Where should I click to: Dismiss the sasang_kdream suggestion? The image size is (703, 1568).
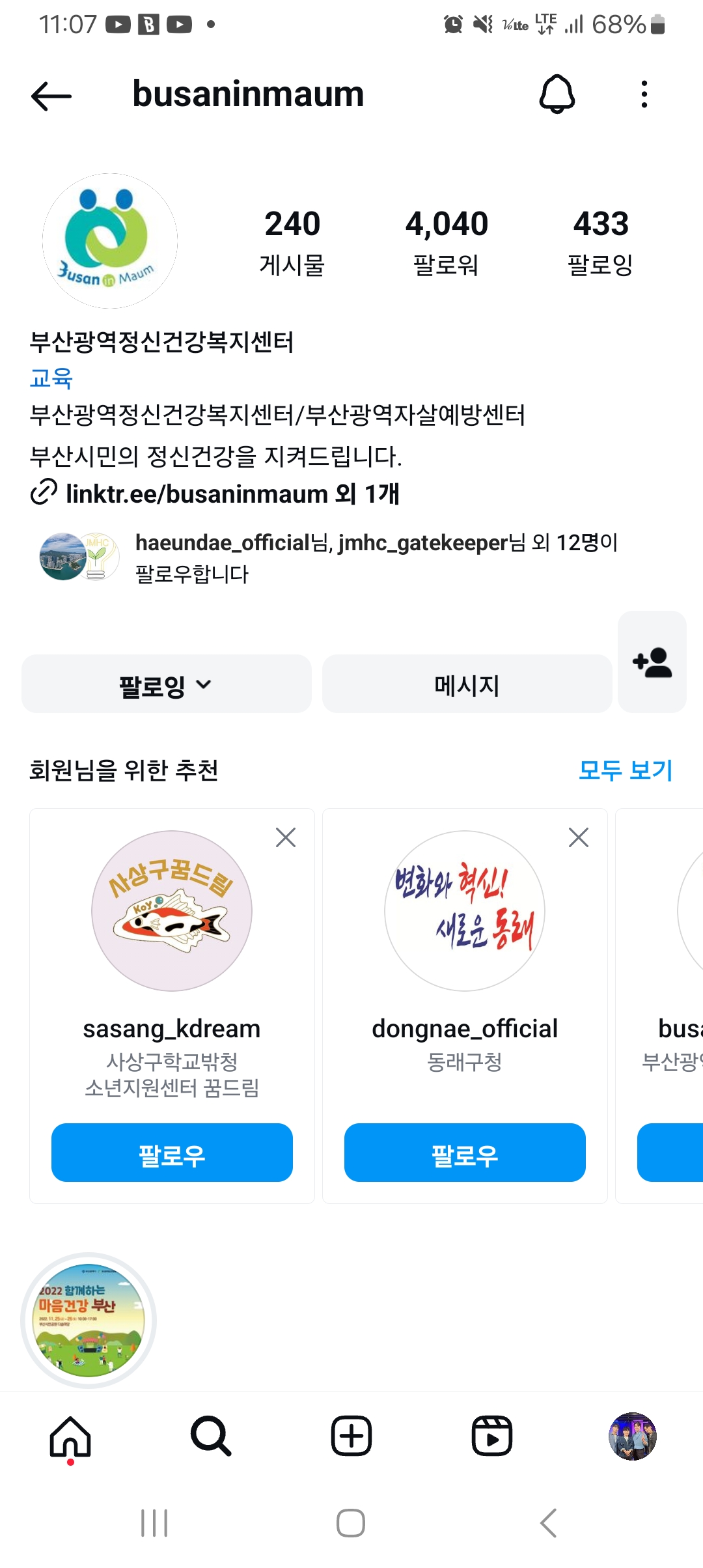point(286,837)
